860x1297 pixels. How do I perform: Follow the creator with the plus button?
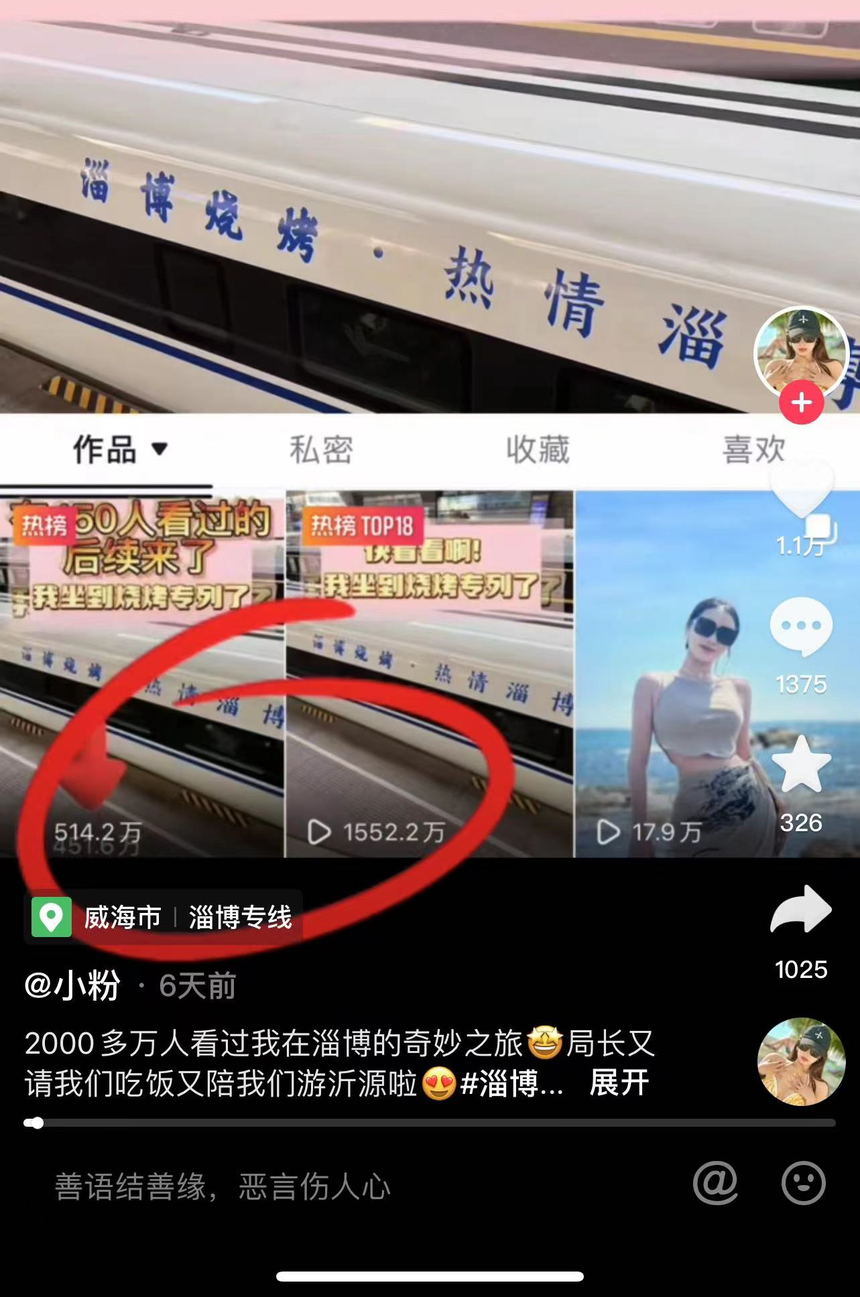(800, 403)
